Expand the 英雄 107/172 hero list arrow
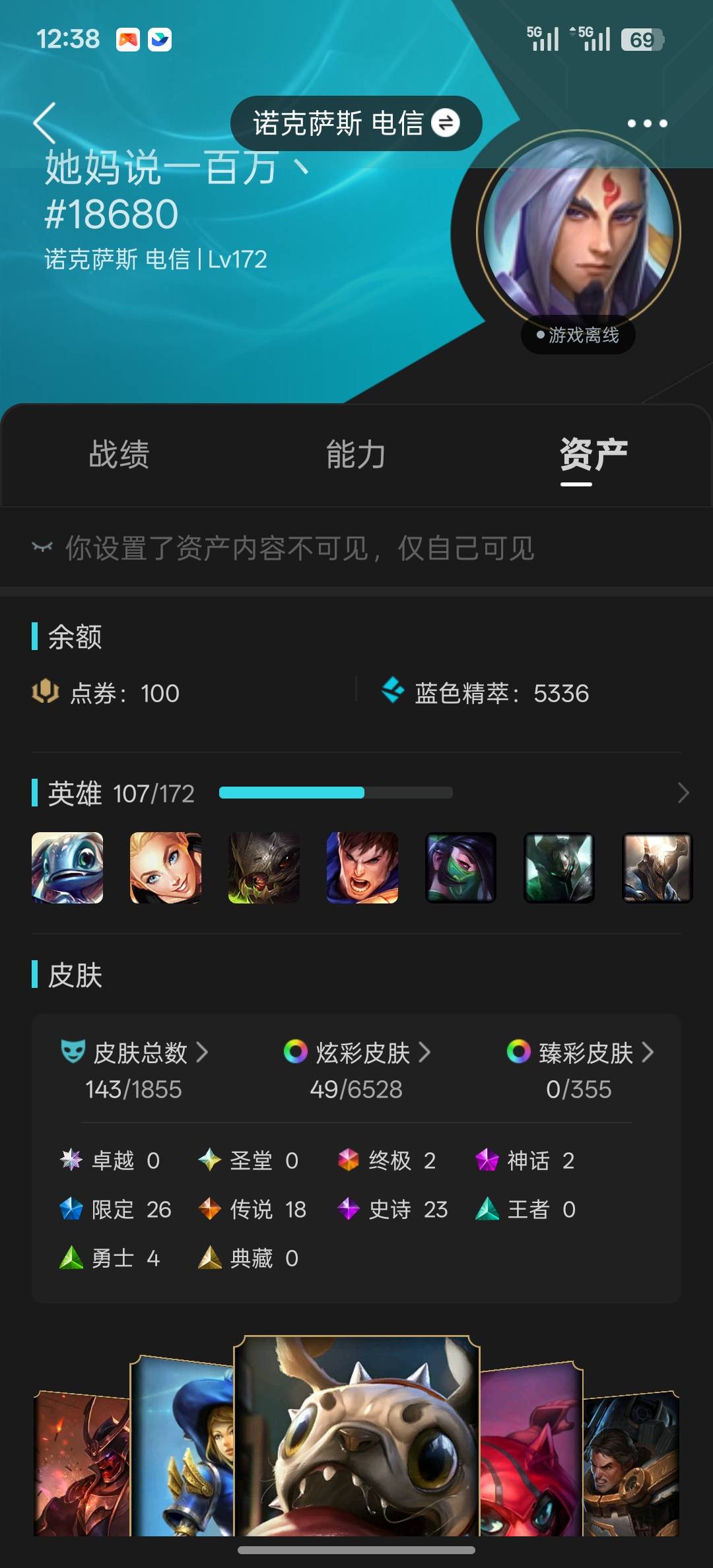Image resolution: width=713 pixels, height=1568 pixels. pos(683,793)
